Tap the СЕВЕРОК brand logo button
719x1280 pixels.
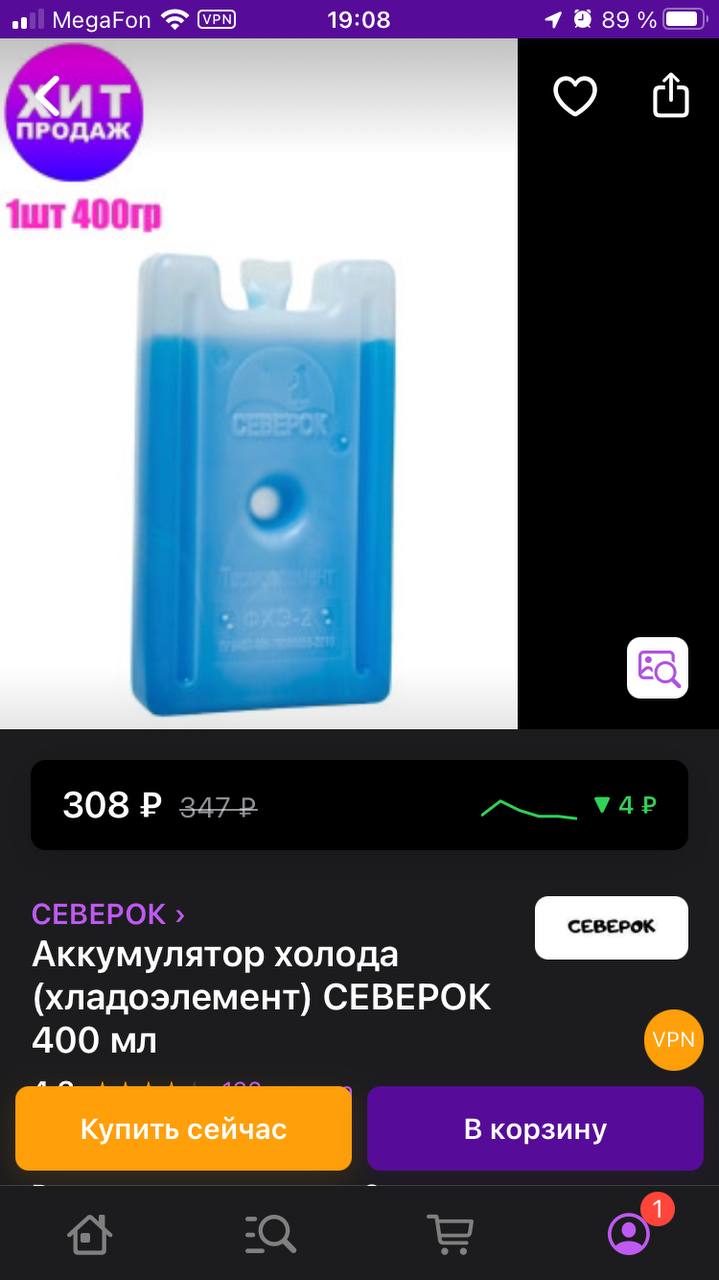pos(611,927)
